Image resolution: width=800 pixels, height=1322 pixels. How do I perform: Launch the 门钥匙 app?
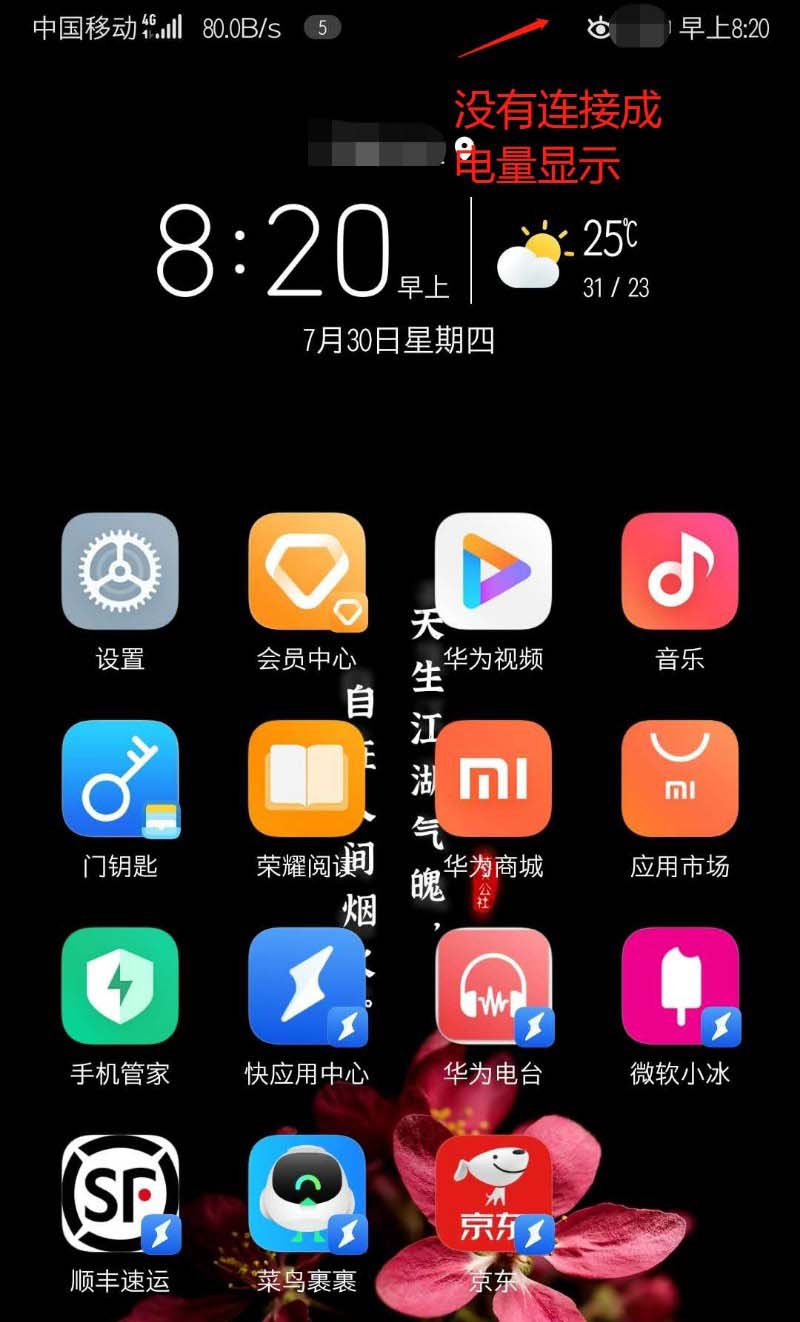pos(120,778)
